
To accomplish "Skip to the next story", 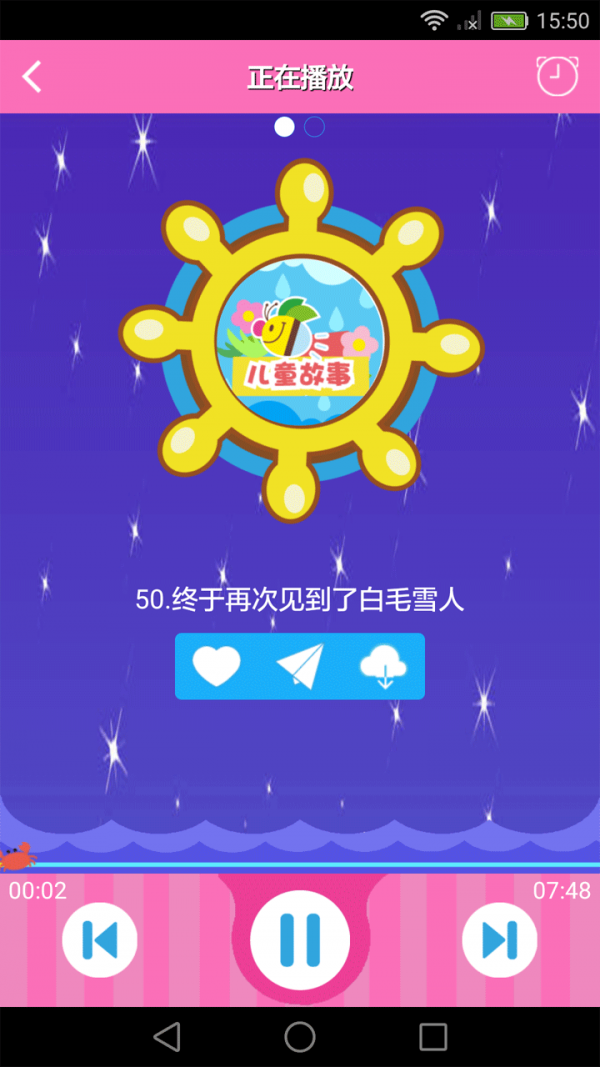I will (x=499, y=940).
